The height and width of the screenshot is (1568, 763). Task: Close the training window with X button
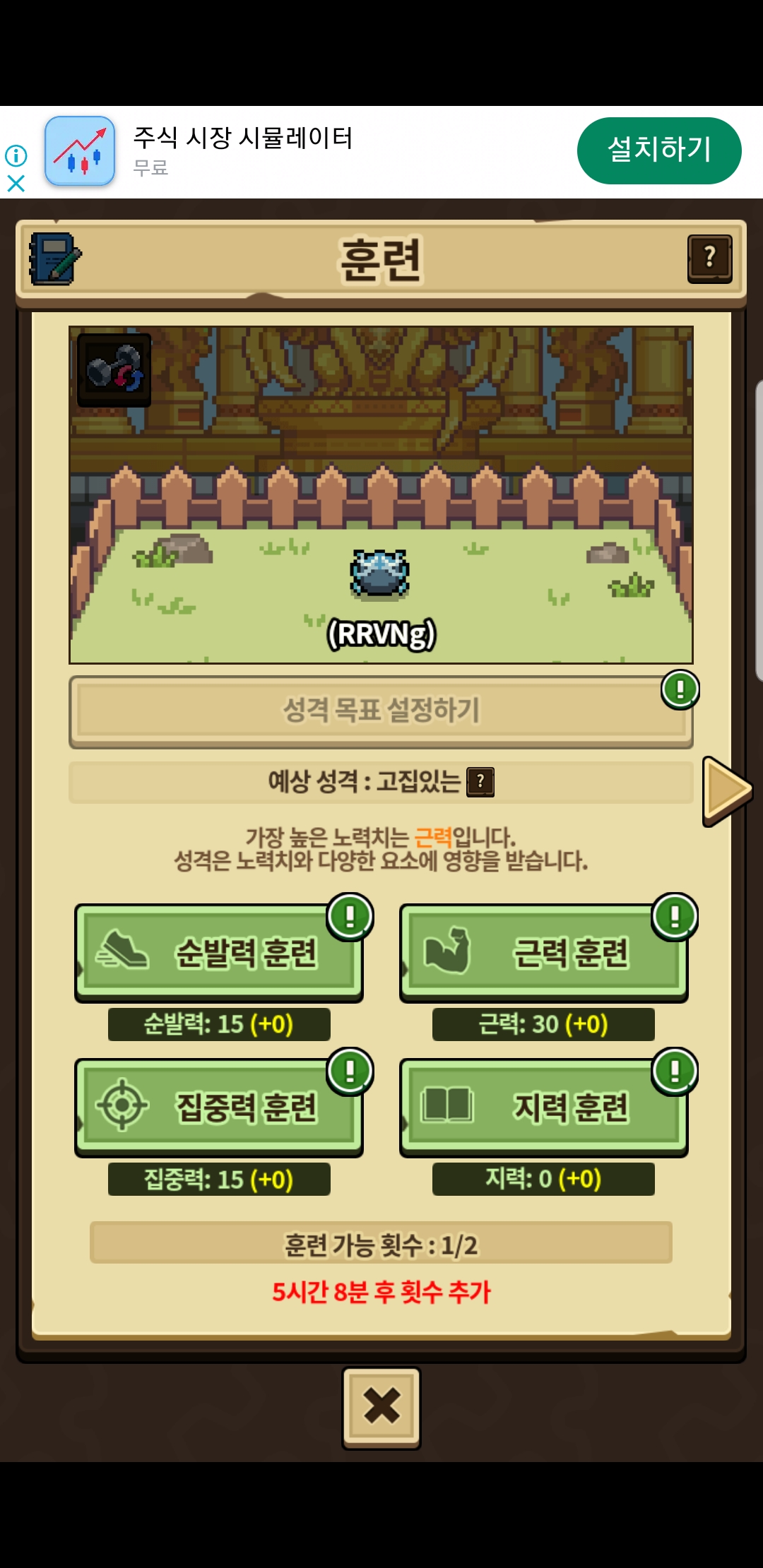381,1408
